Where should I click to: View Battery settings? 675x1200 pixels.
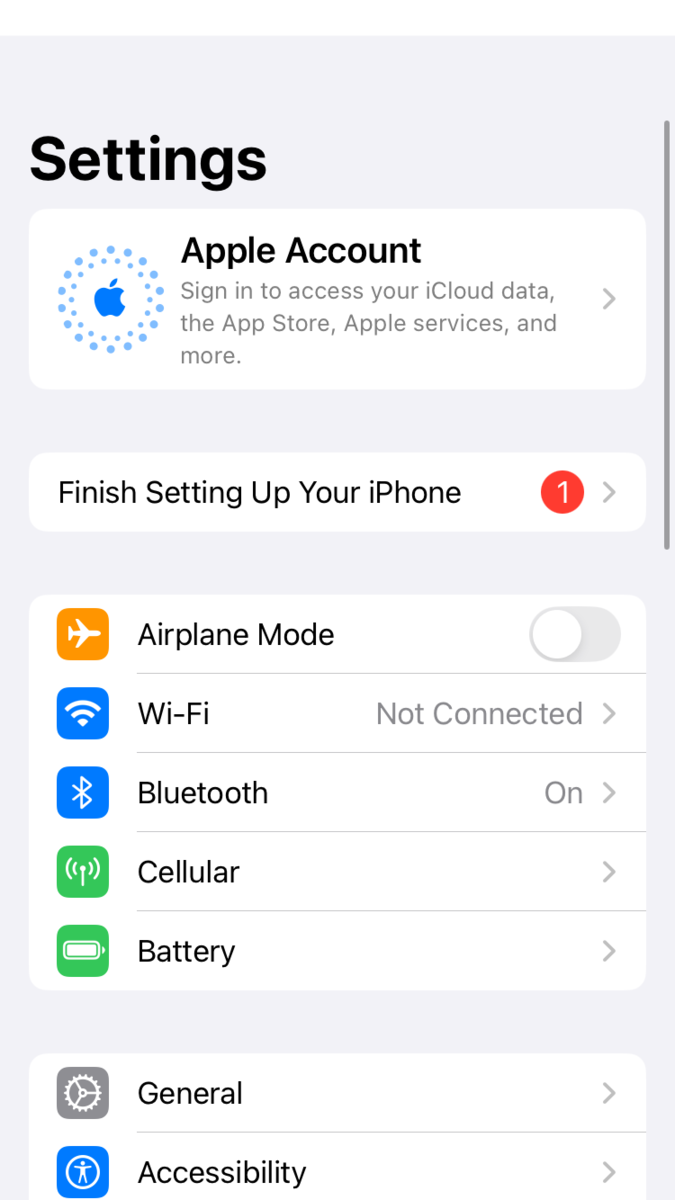click(x=337, y=951)
